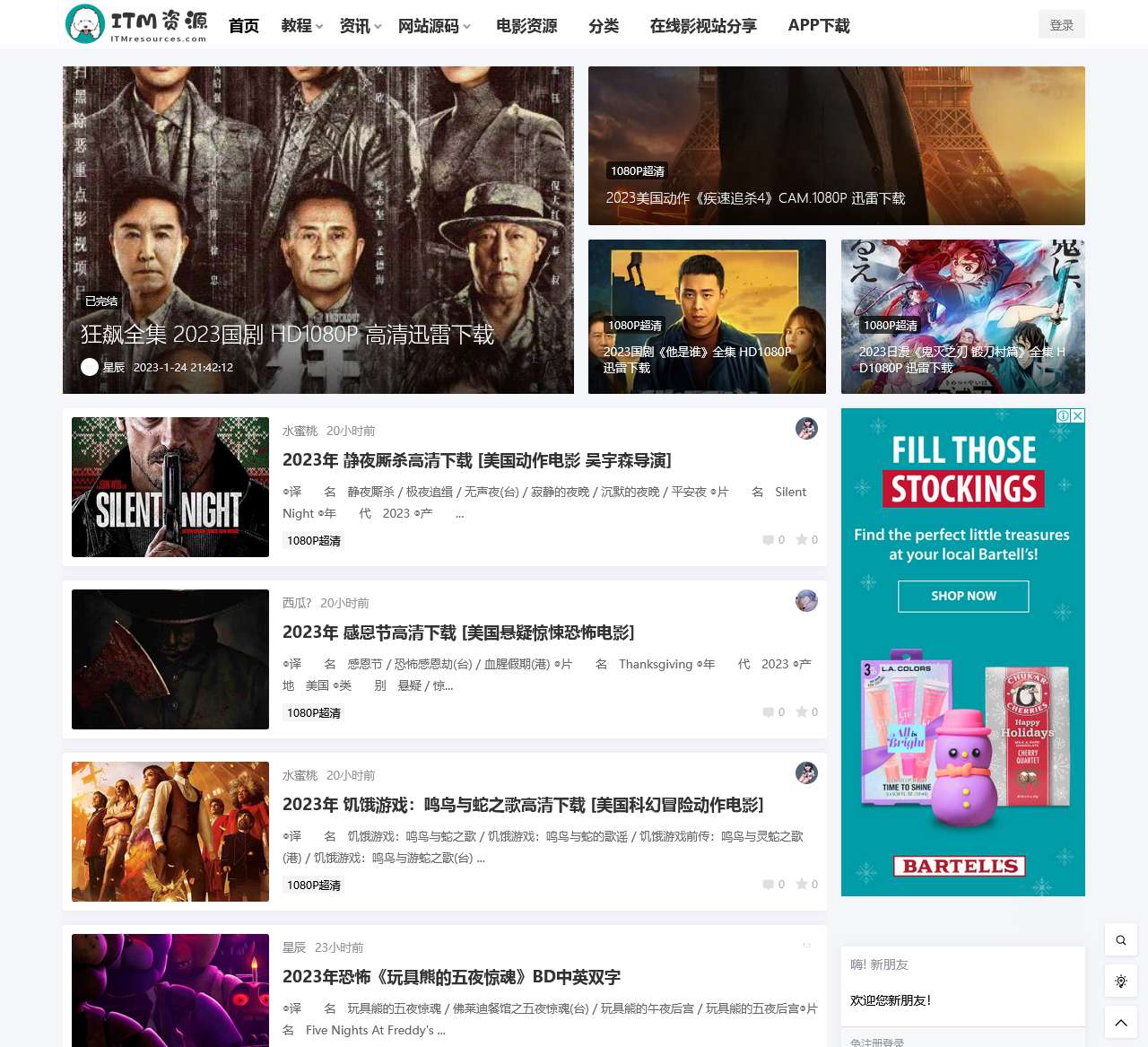Go to 电影资源 section
1148x1047 pixels.
pyautogui.click(x=526, y=26)
